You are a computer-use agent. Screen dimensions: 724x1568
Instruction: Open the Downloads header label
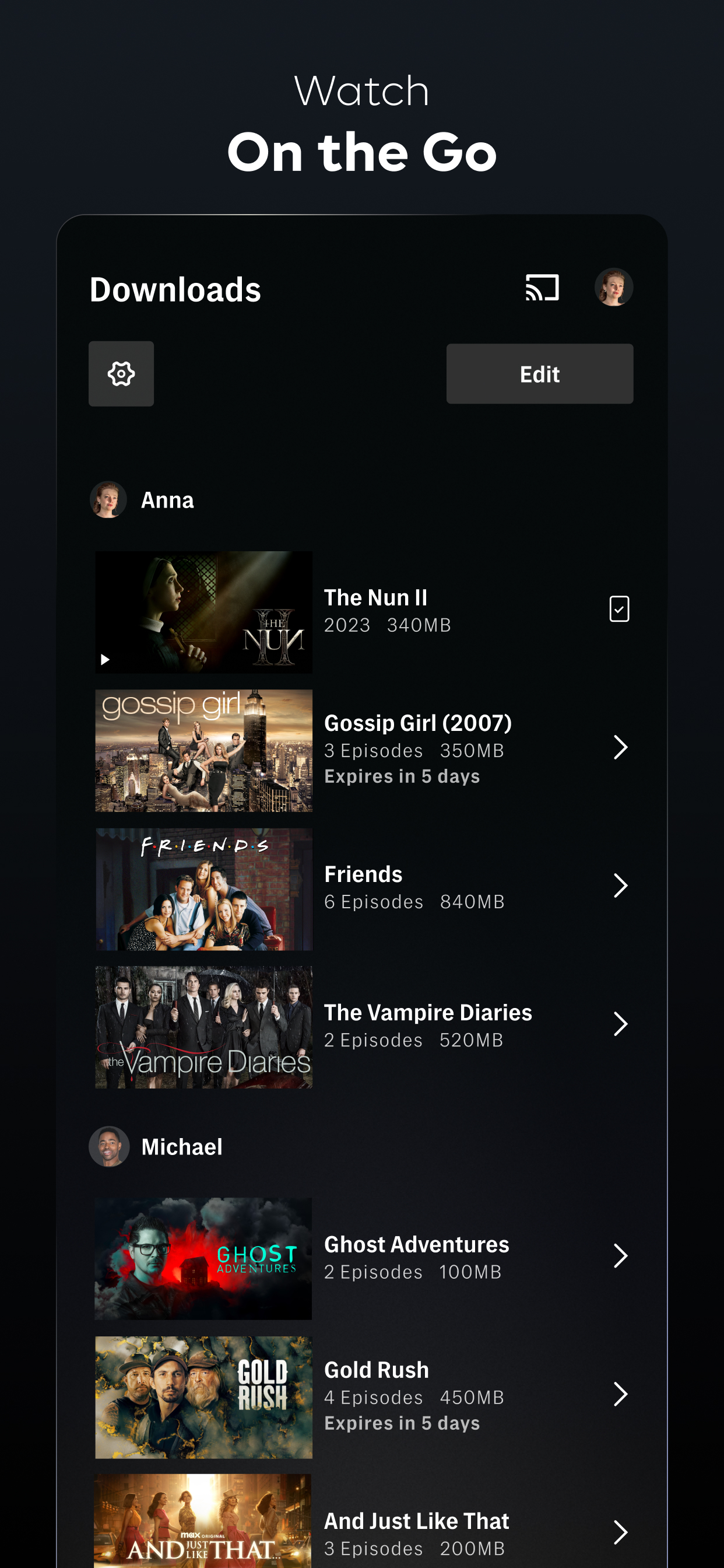175,289
